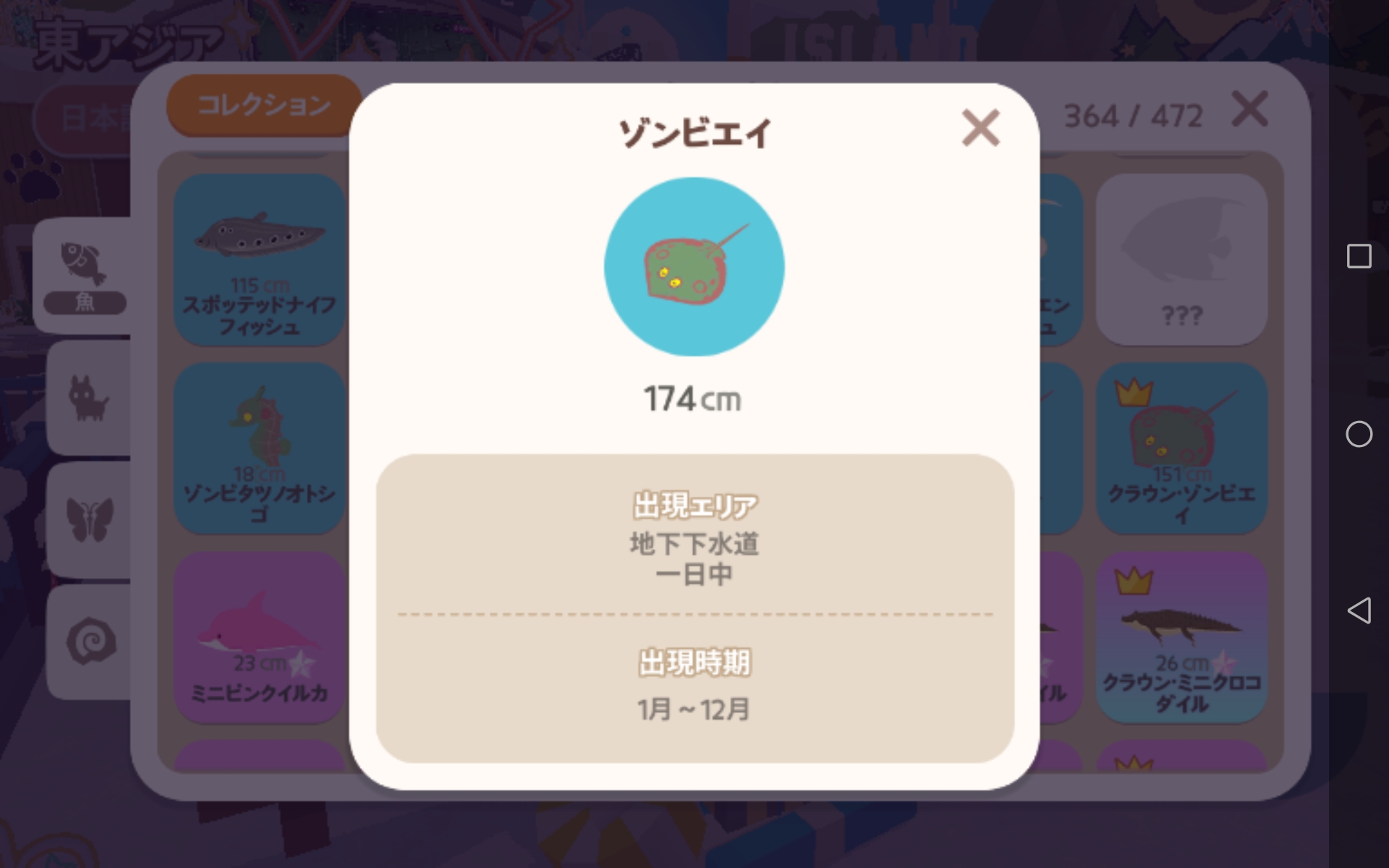Switch to the spiral shell category tab
The height and width of the screenshot is (868, 1389).
(x=90, y=642)
